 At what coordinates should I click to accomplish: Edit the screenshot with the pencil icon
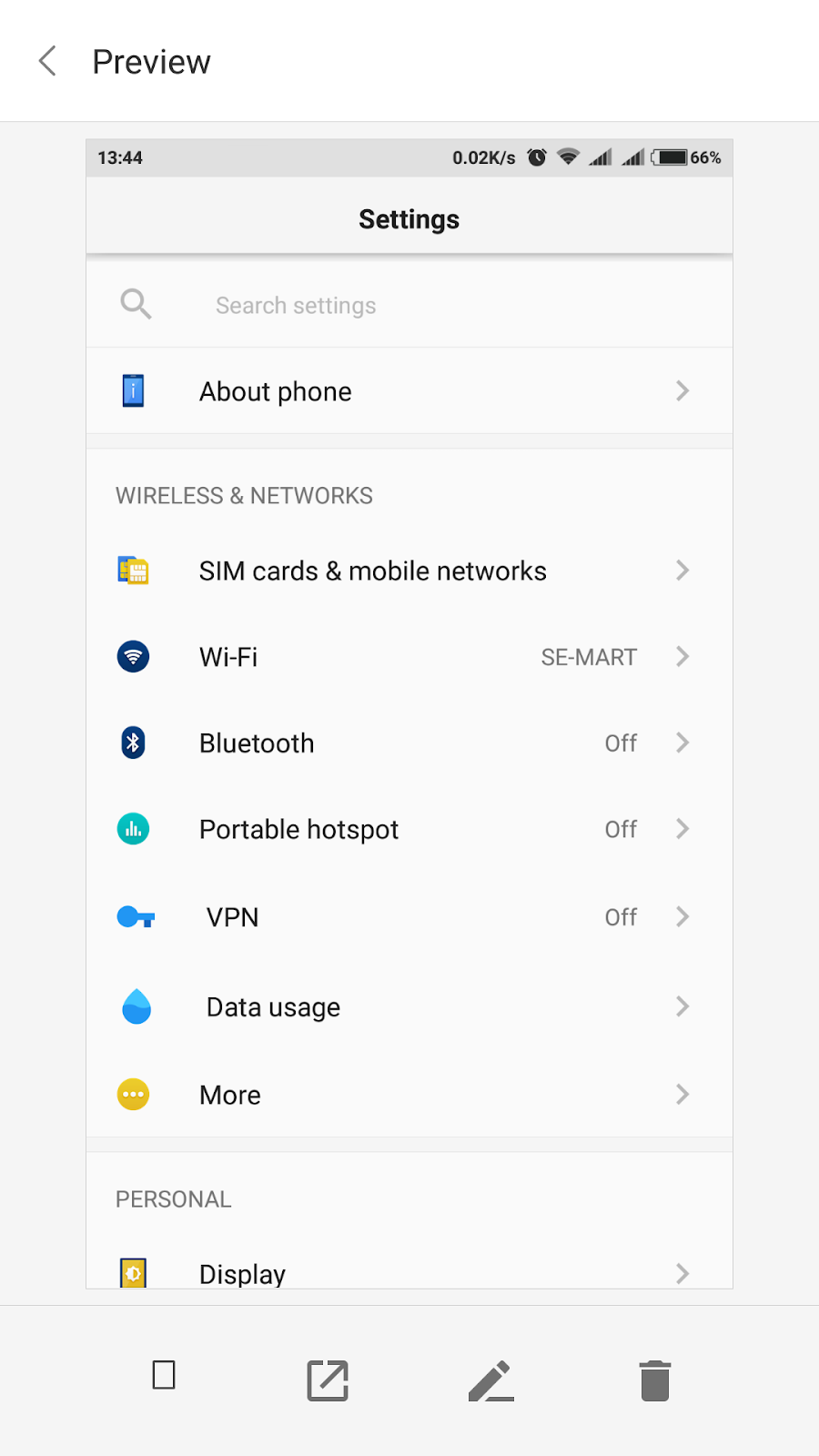(491, 1380)
